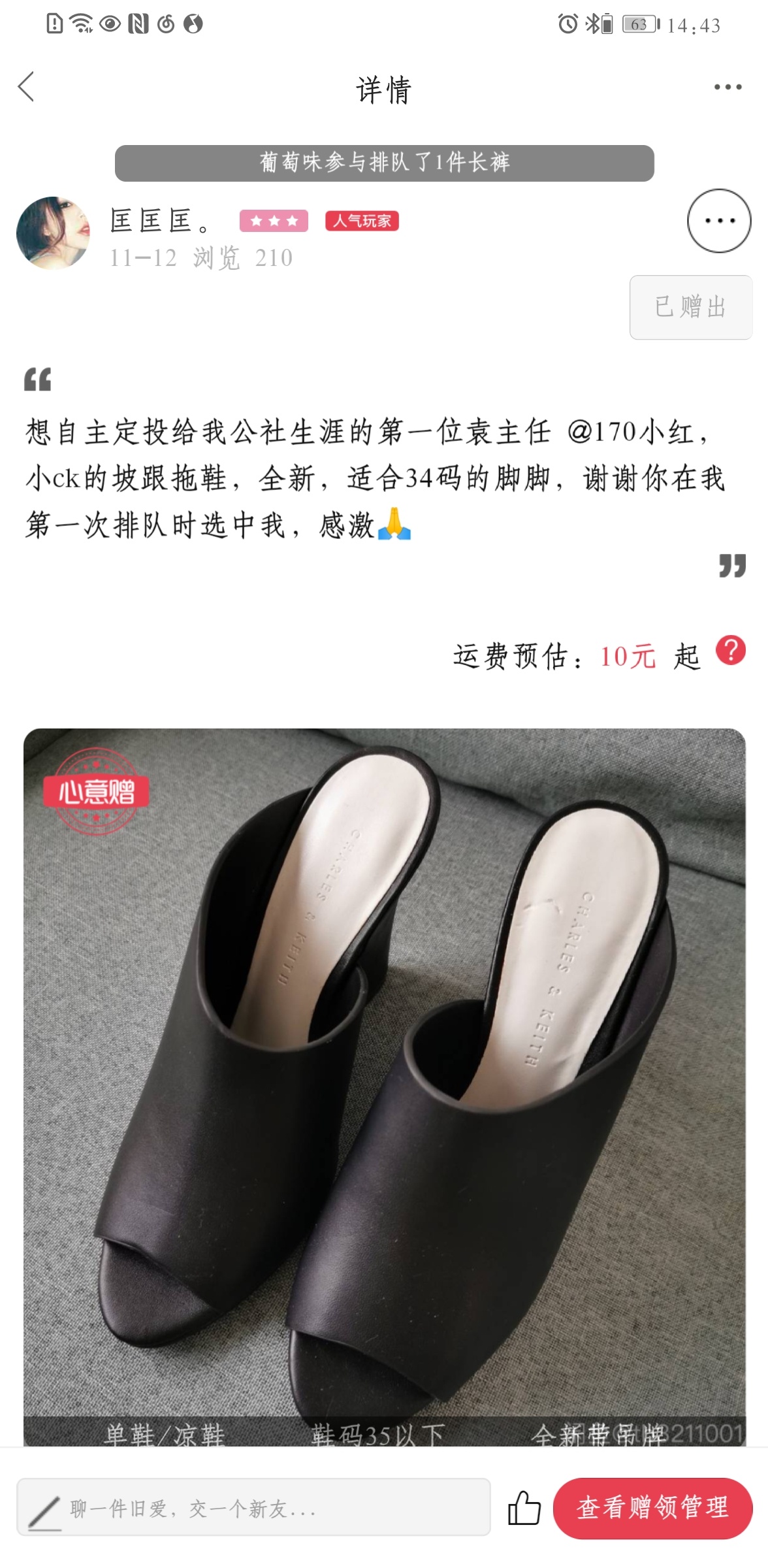Open 查看赠领管理

tap(652, 1507)
